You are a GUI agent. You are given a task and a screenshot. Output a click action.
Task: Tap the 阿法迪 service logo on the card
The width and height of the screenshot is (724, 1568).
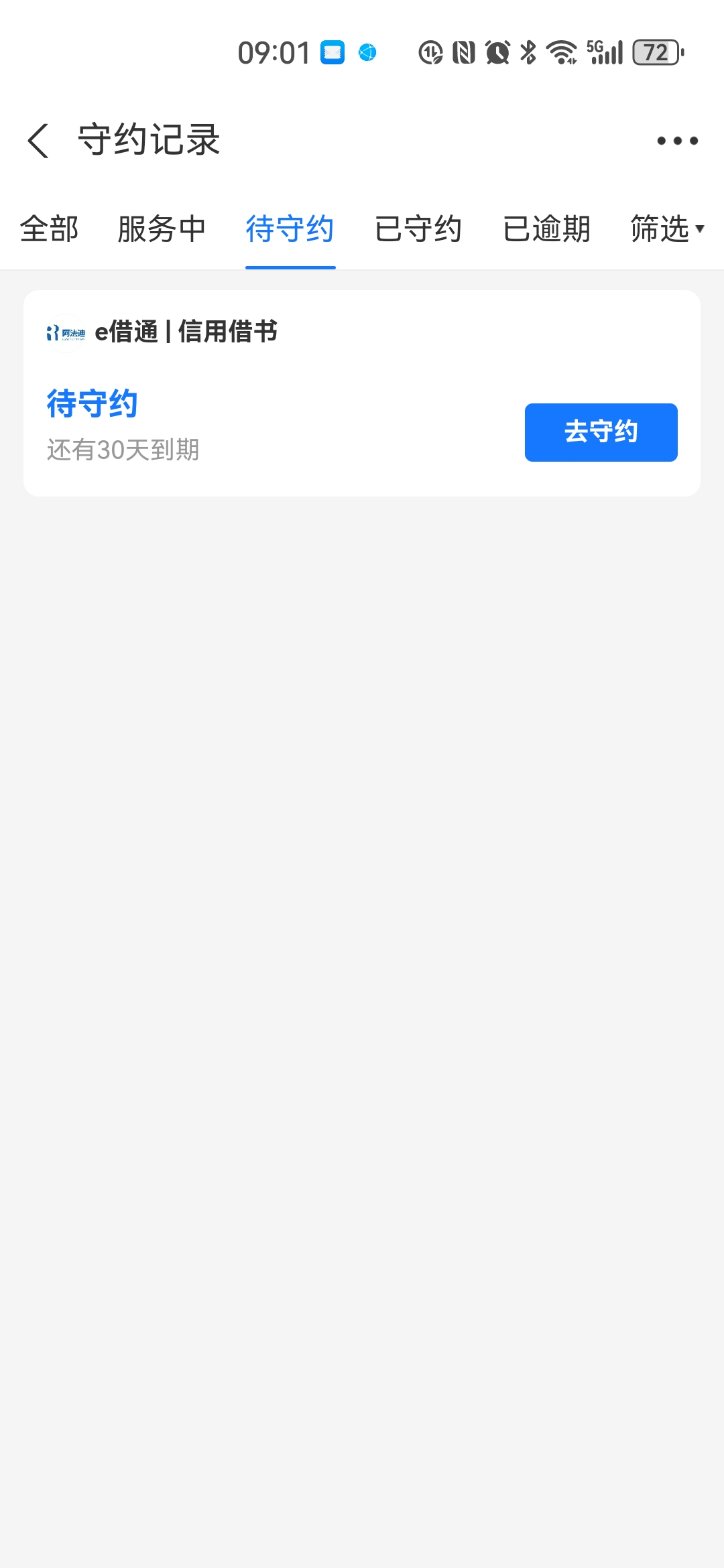65,333
